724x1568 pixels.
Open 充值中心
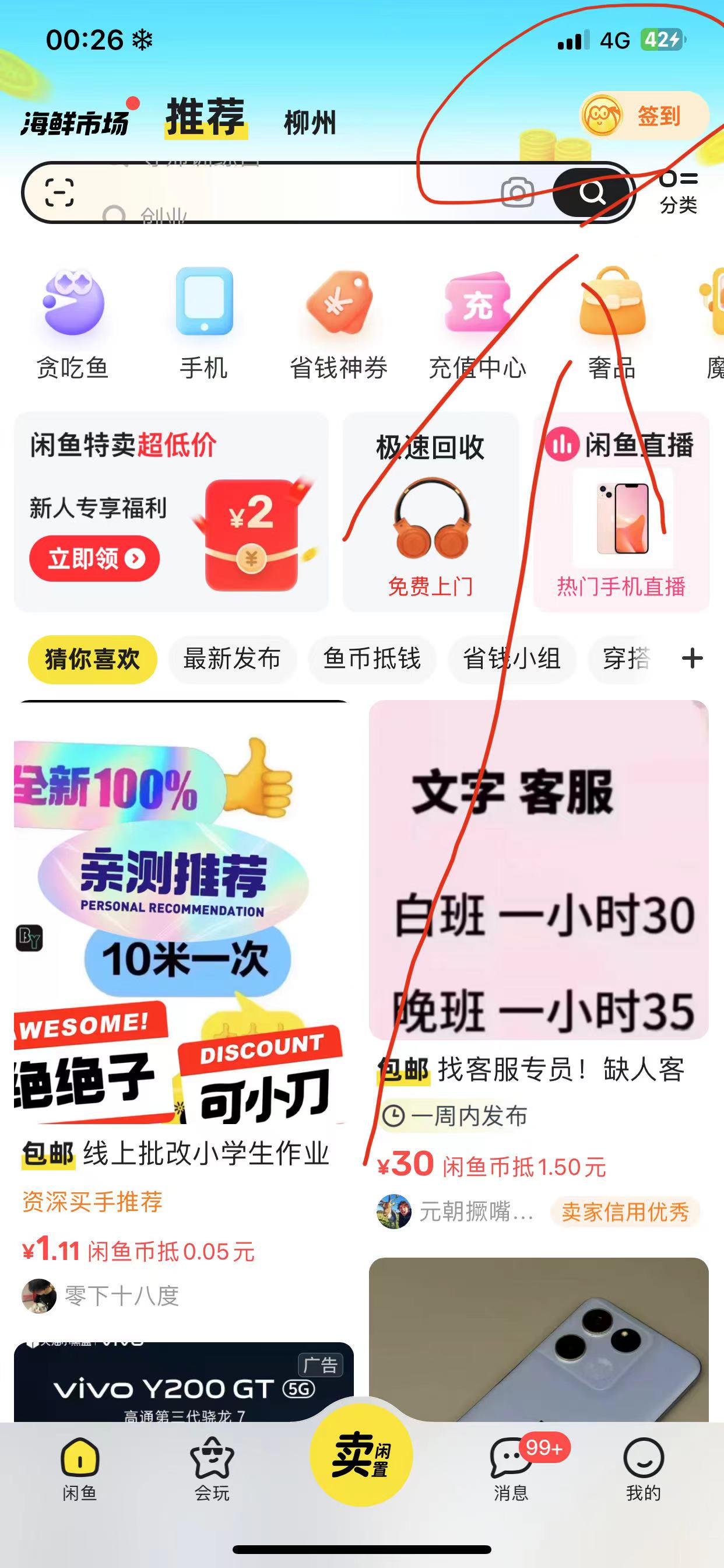477,323
